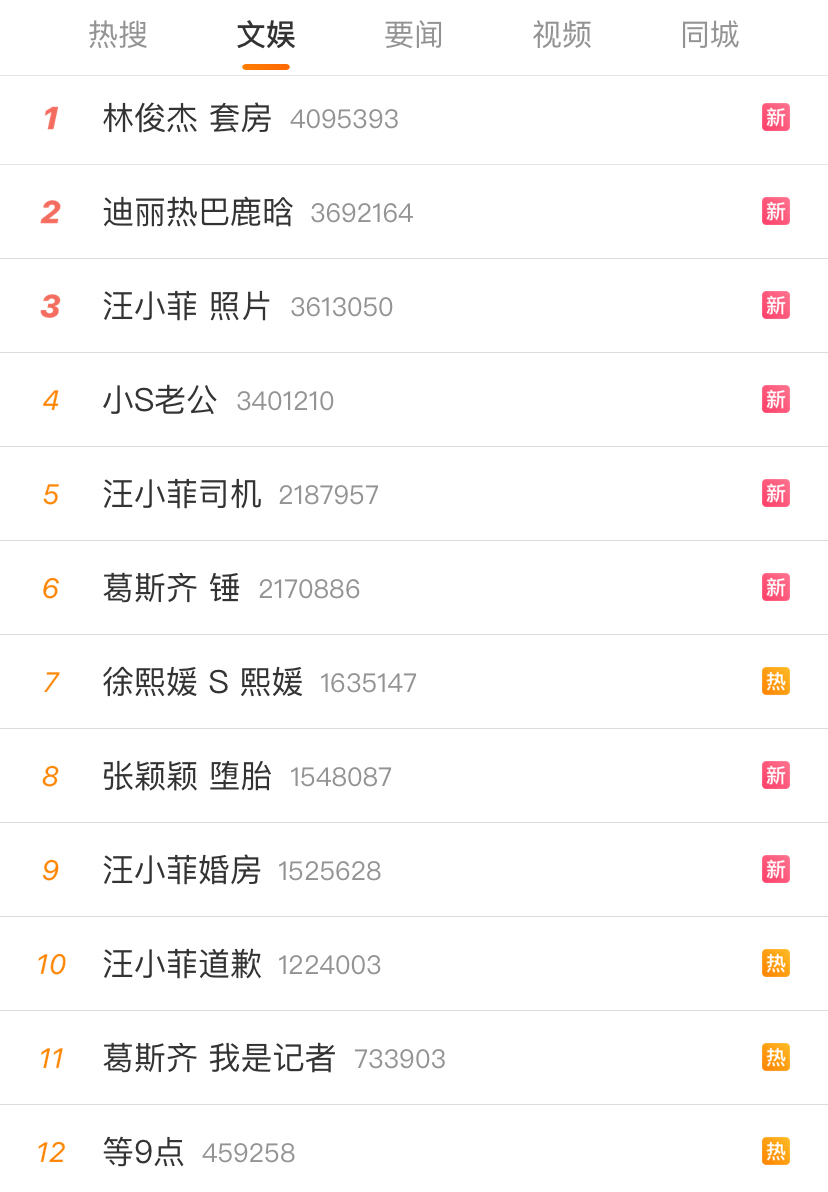Open the 同城 tab
This screenshot has height=1192, width=828.
click(x=709, y=36)
